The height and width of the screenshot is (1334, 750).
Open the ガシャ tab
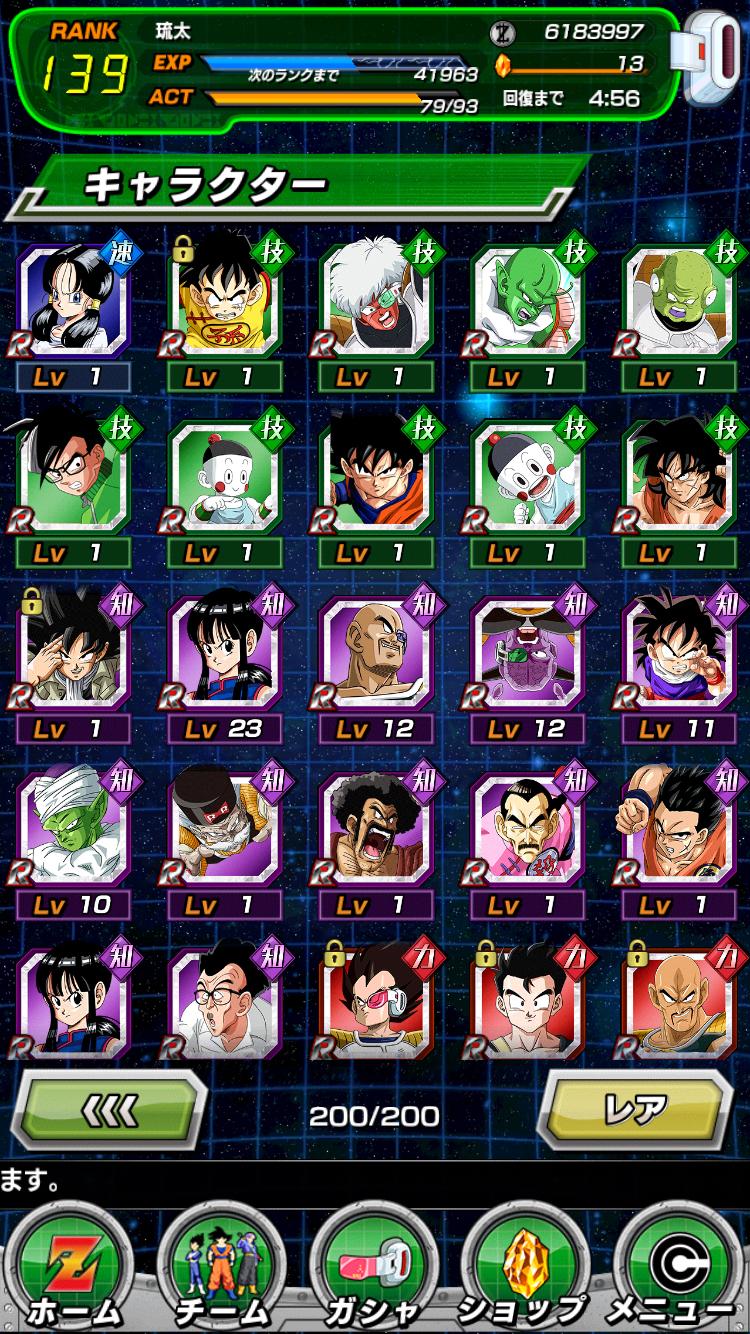pyautogui.click(x=373, y=1268)
